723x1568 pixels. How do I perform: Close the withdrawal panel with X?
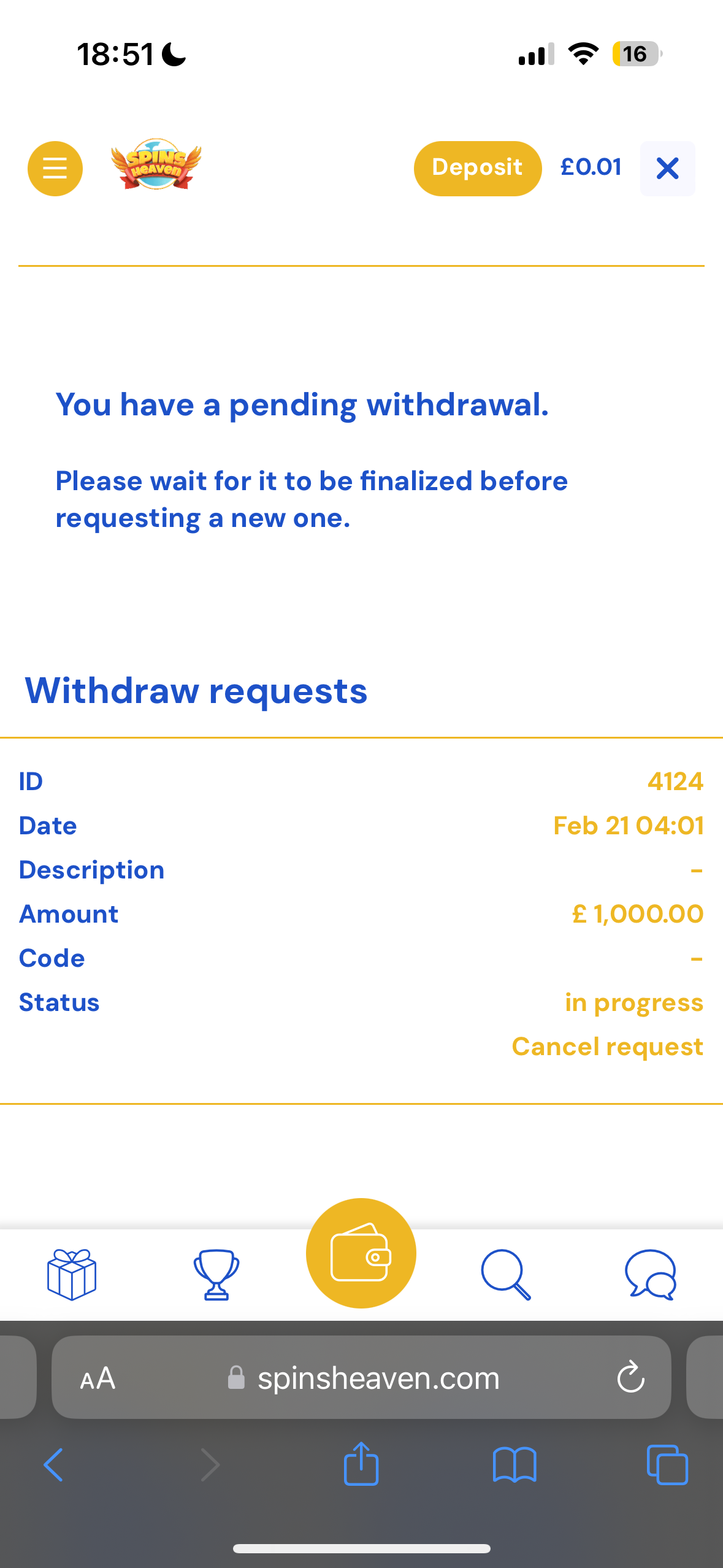(x=667, y=168)
